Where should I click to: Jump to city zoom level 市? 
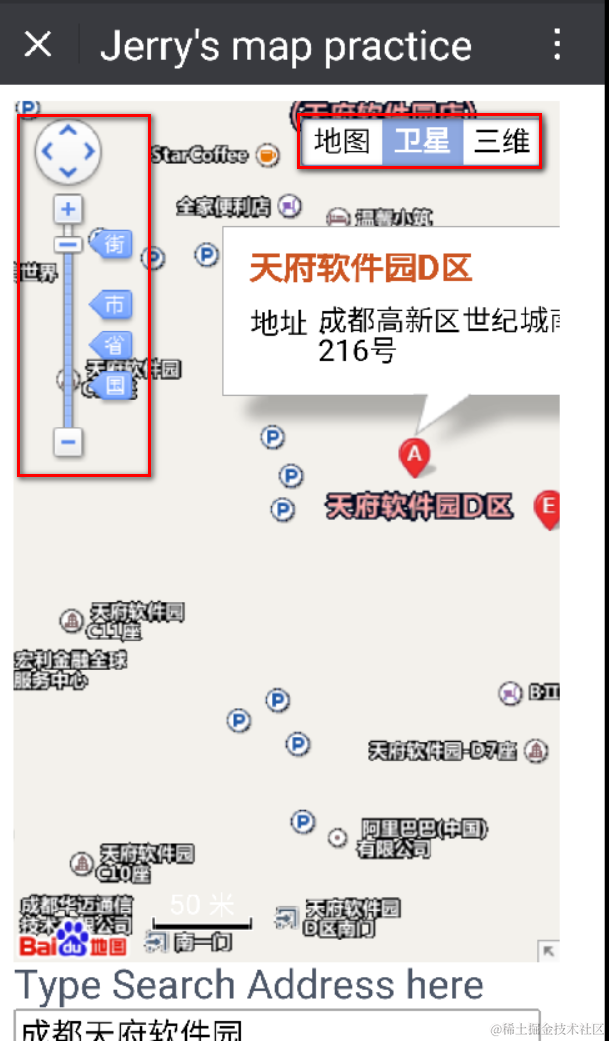pos(113,304)
